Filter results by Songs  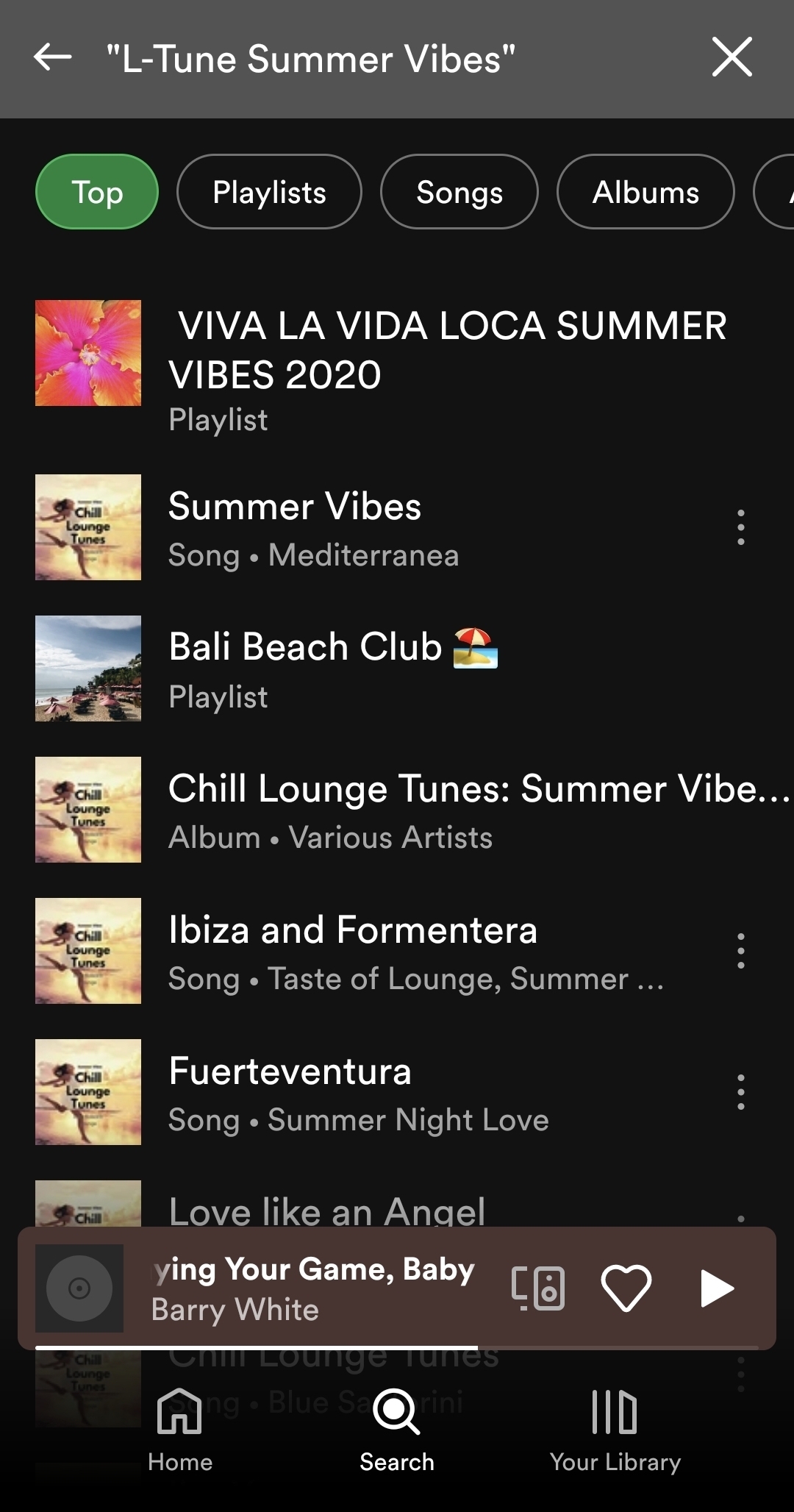coord(459,192)
